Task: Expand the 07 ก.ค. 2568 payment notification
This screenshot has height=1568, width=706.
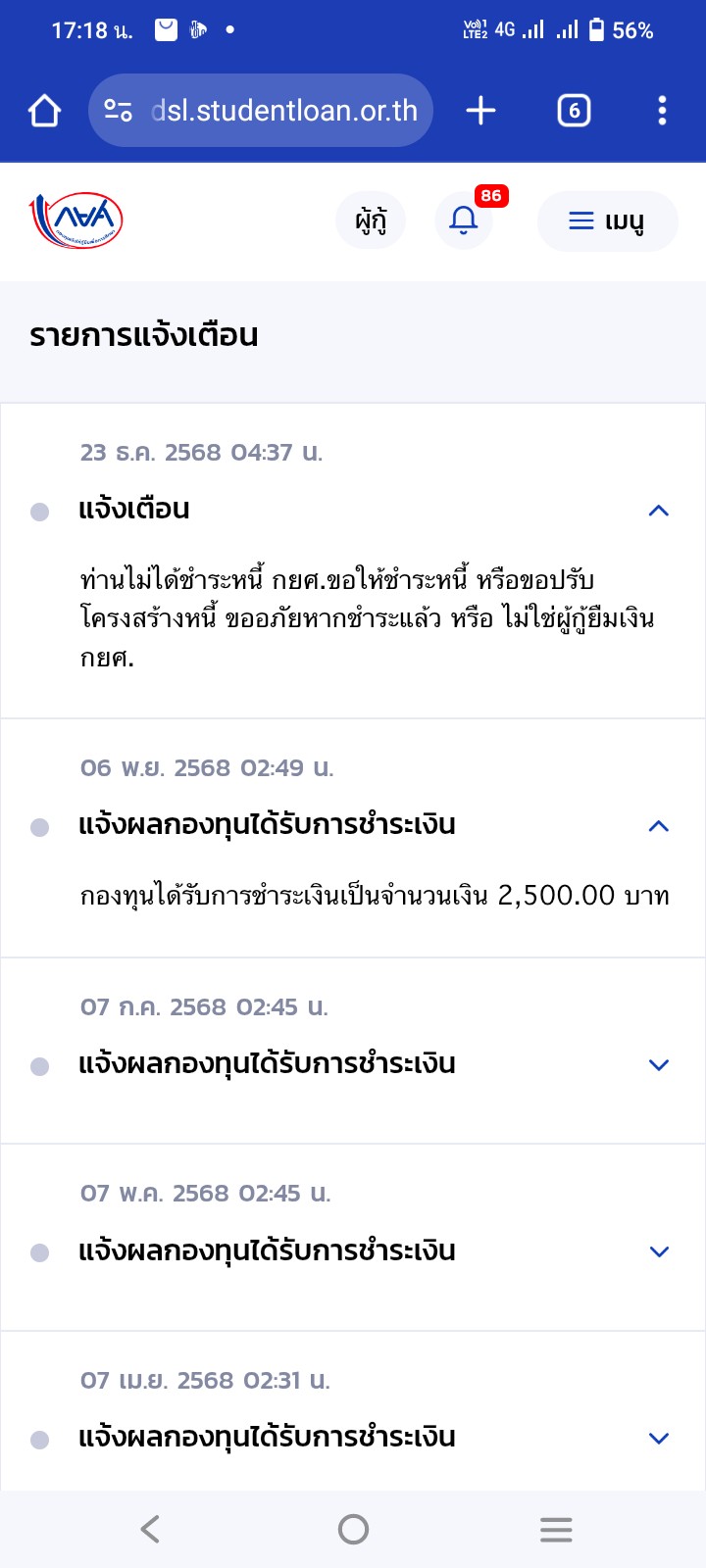Action: [659, 1064]
